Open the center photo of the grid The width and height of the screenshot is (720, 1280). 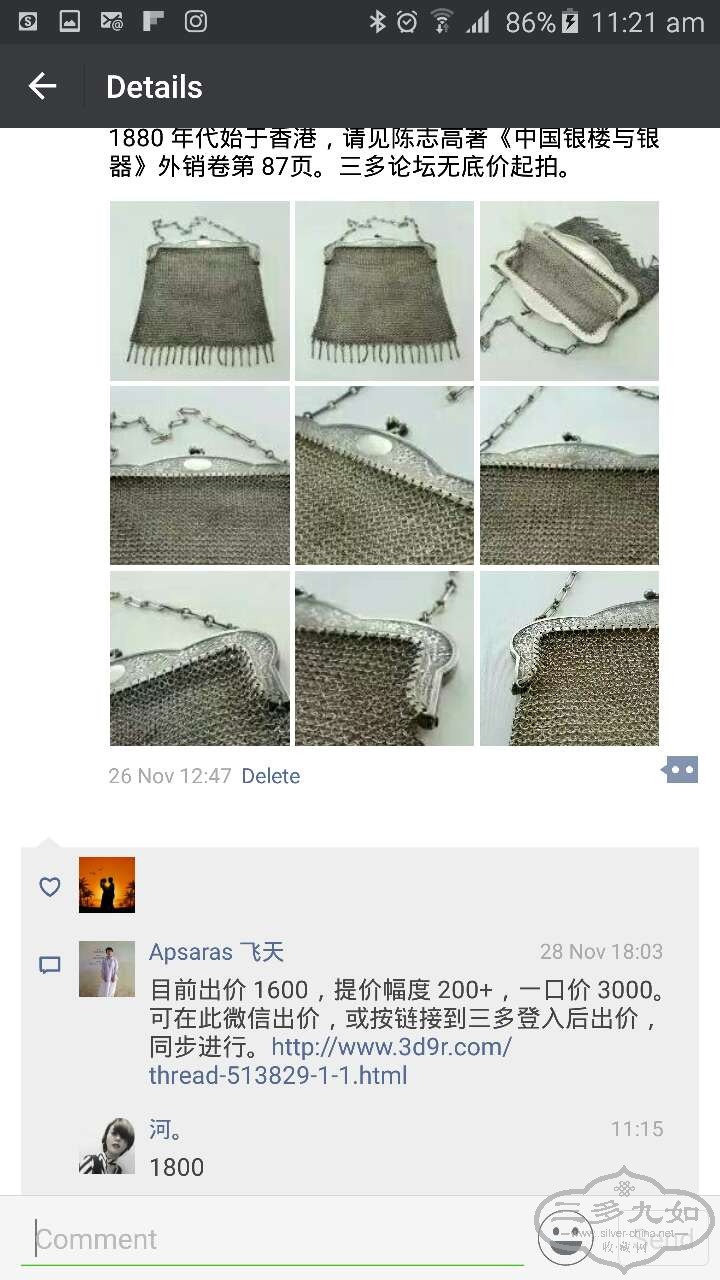(x=384, y=475)
